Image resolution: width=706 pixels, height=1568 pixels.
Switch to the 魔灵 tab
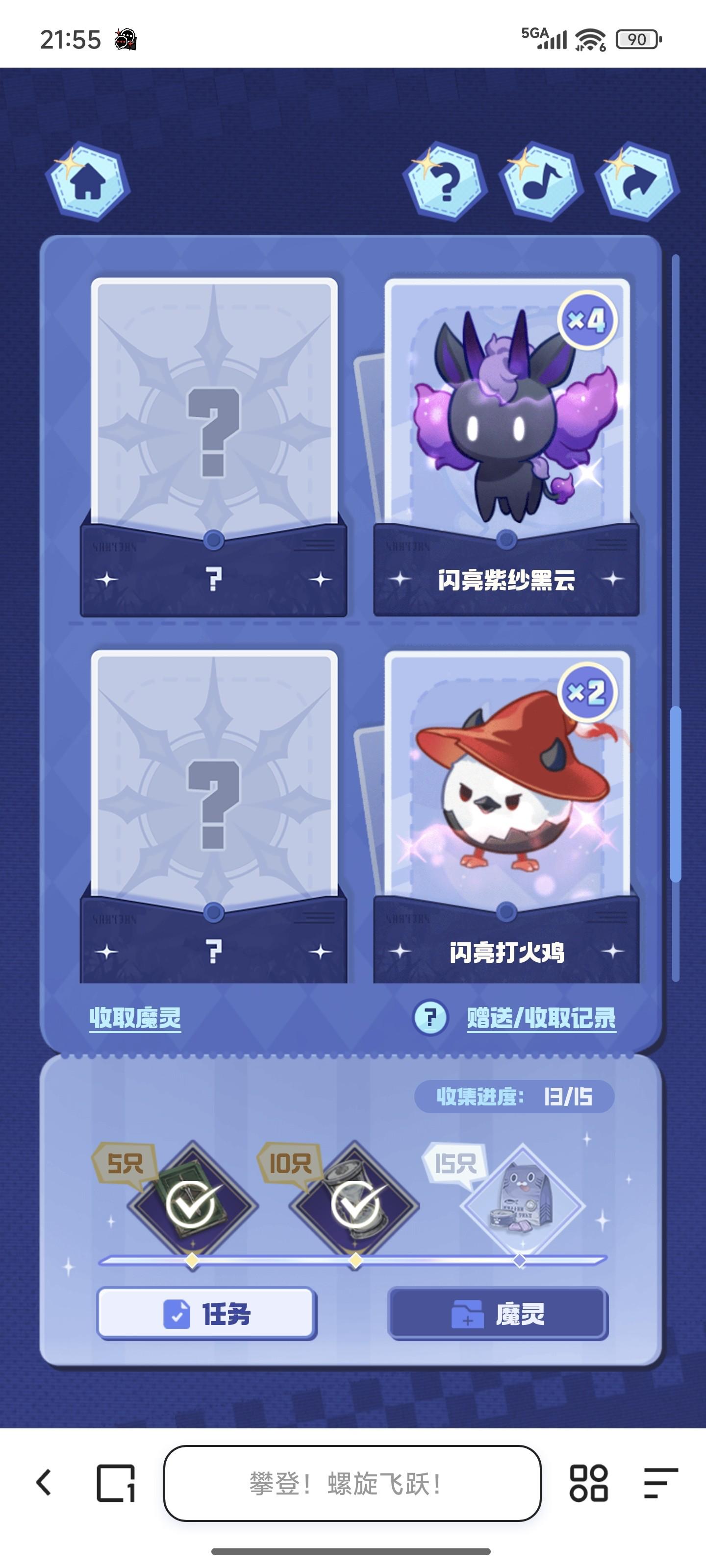498,1314
